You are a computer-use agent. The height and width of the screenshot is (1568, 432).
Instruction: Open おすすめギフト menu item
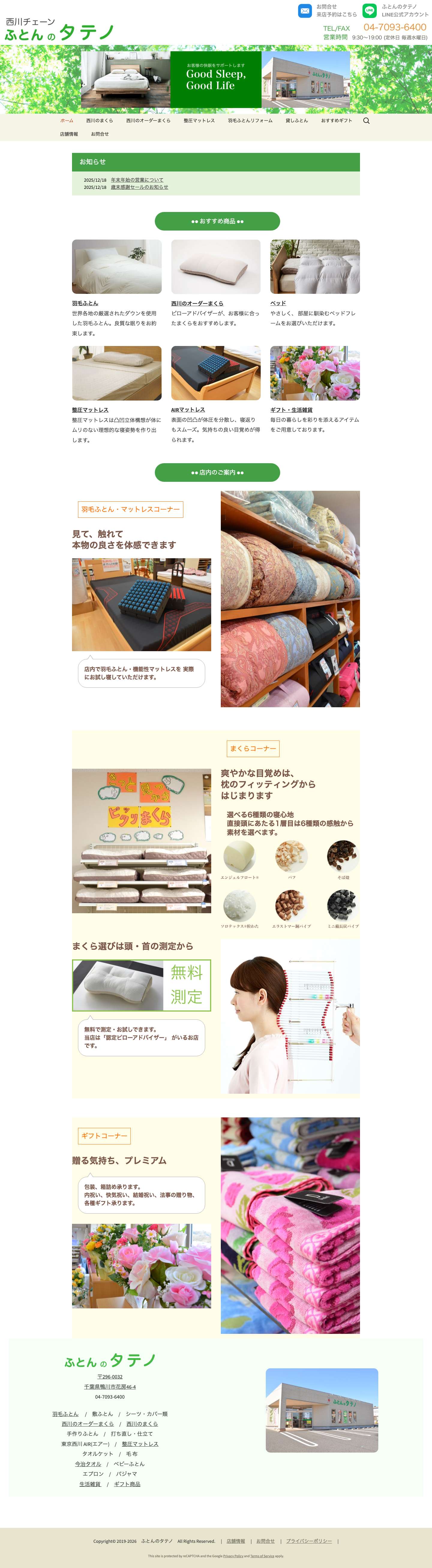coord(336,121)
